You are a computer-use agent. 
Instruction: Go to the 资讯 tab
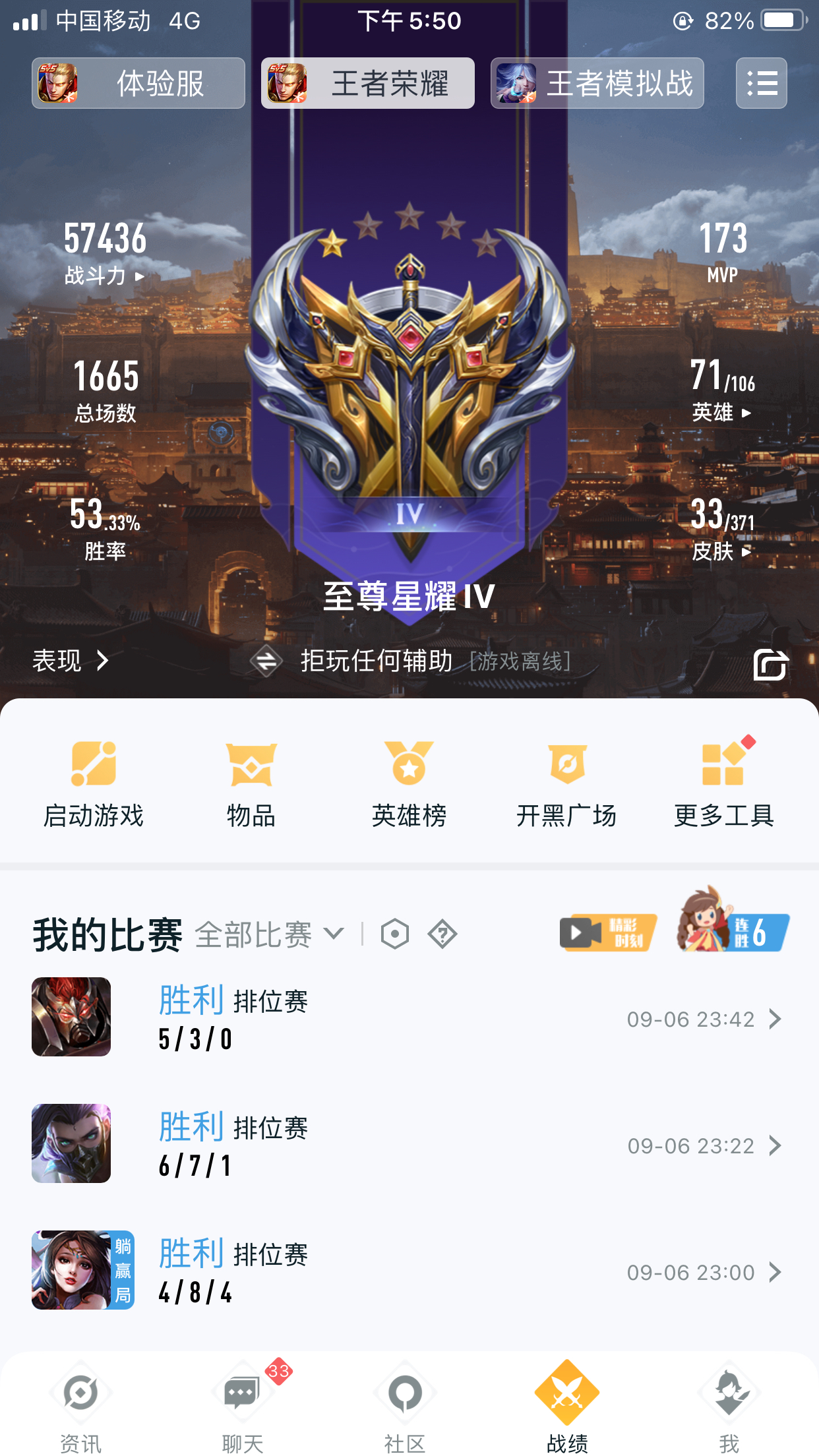coord(81,1405)
